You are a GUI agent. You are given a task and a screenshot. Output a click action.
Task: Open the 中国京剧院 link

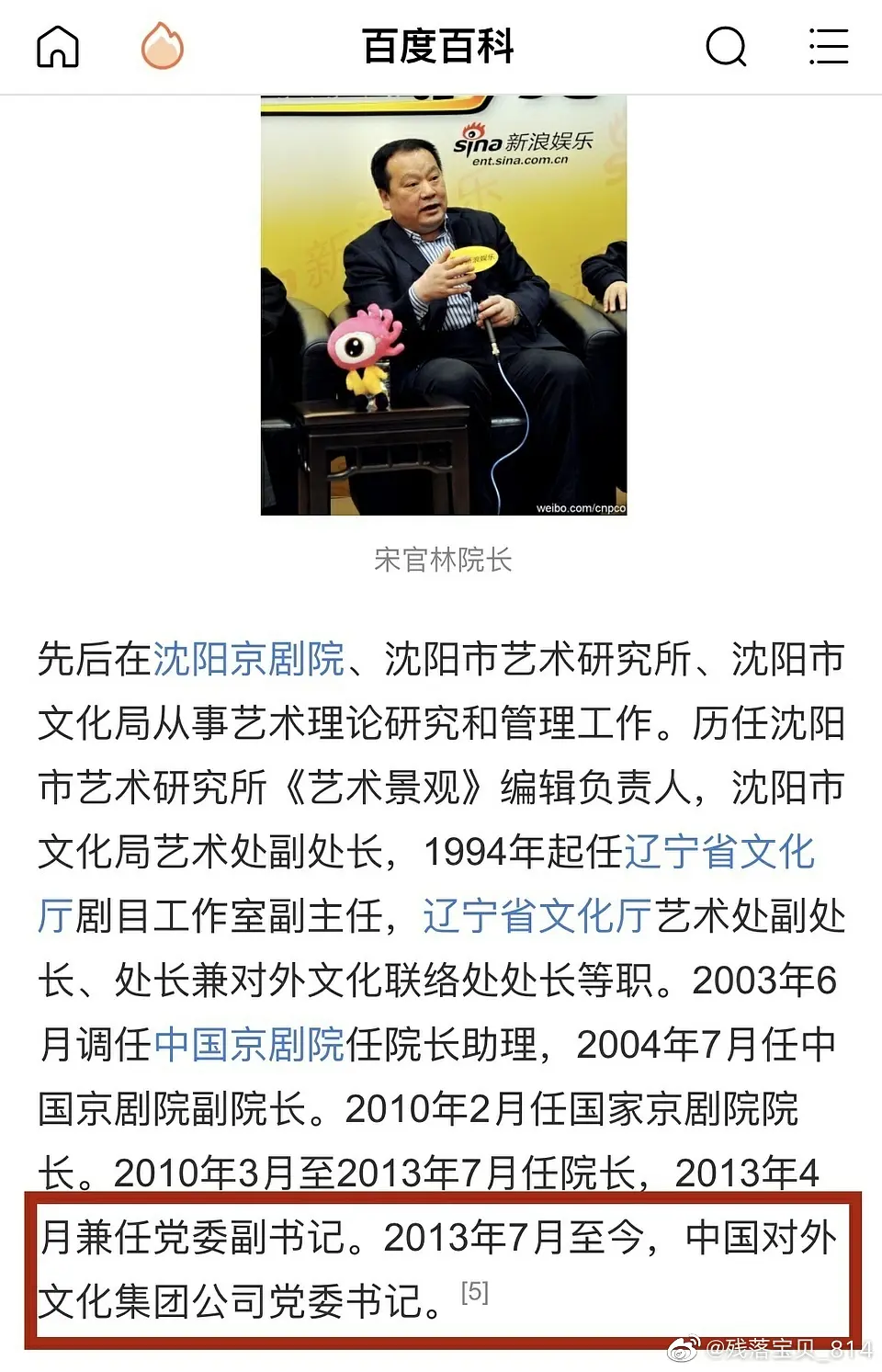[x=248, y=1045]
